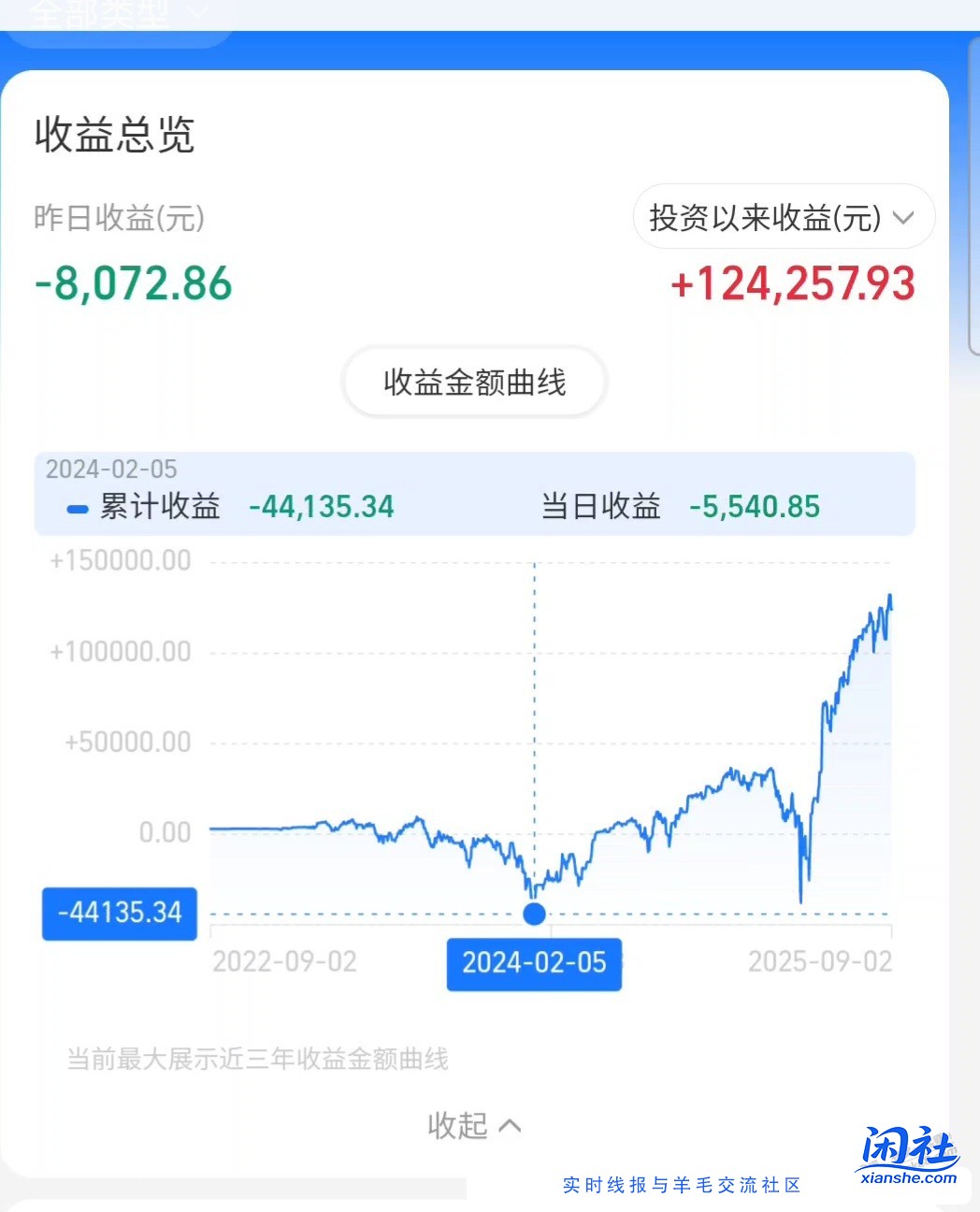
Task: Select the 2024-02-05 date label
Action: (534, 963)
